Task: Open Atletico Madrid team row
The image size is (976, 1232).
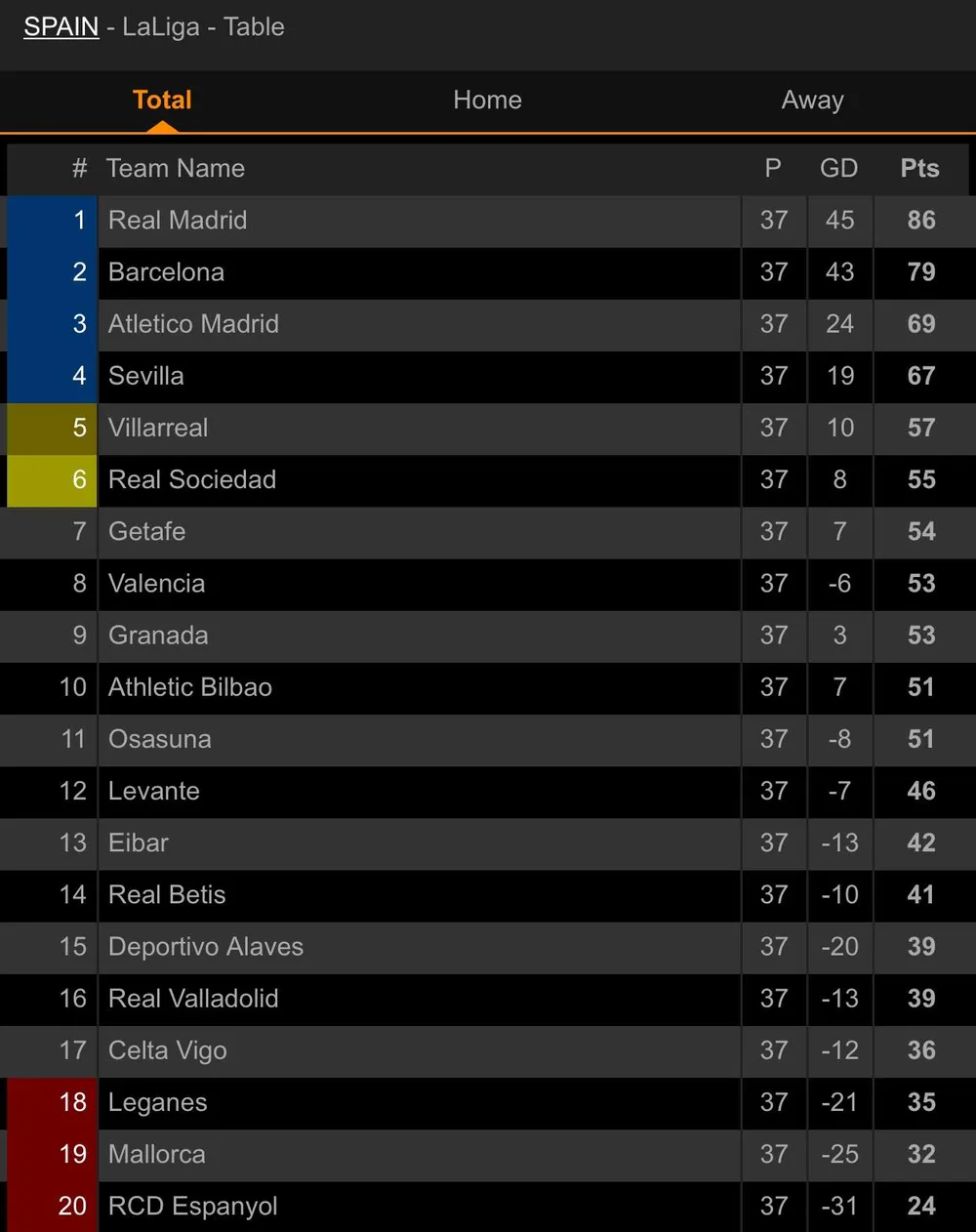Action: tap(193, 324)
